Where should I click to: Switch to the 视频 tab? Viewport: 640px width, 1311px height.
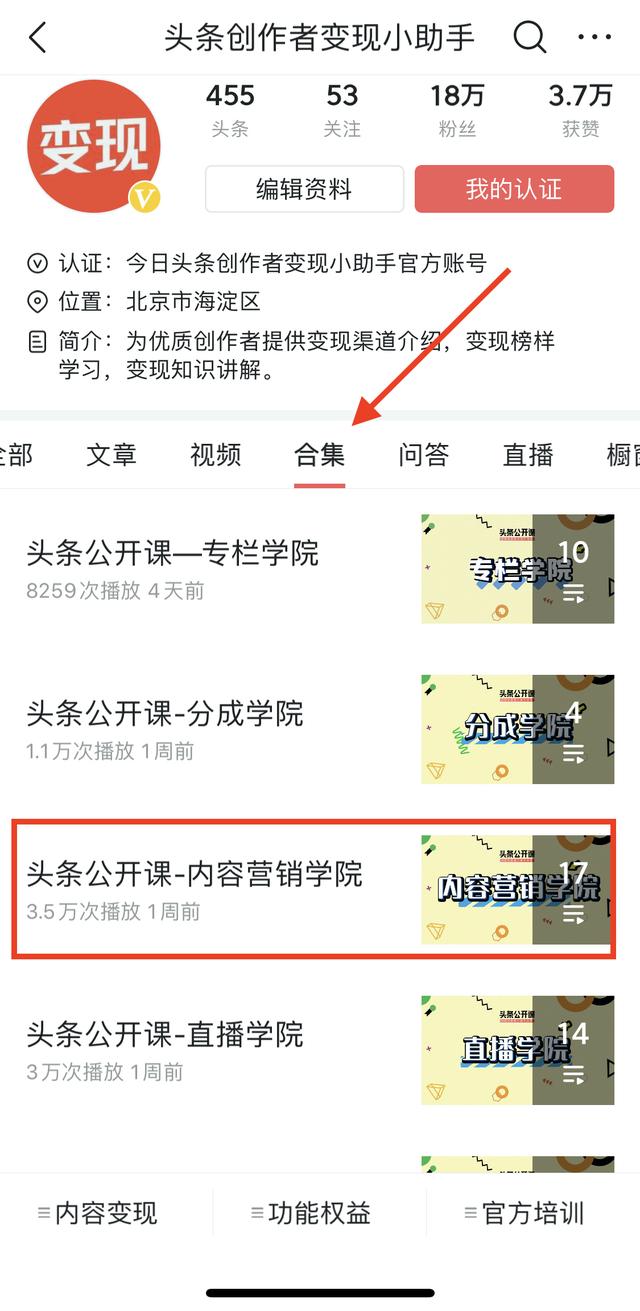215,455
